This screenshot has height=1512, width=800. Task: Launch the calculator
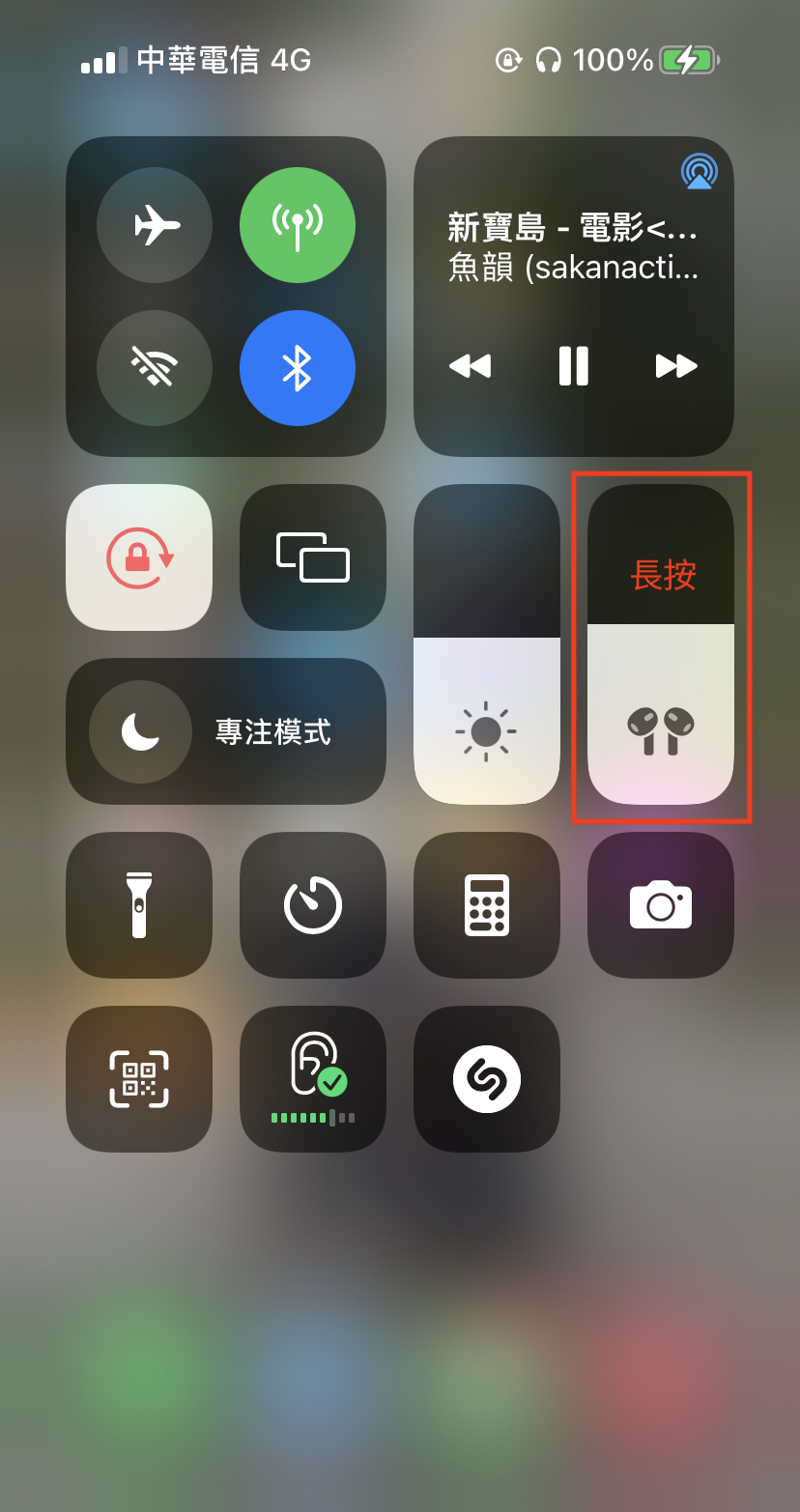coord(487,905)
